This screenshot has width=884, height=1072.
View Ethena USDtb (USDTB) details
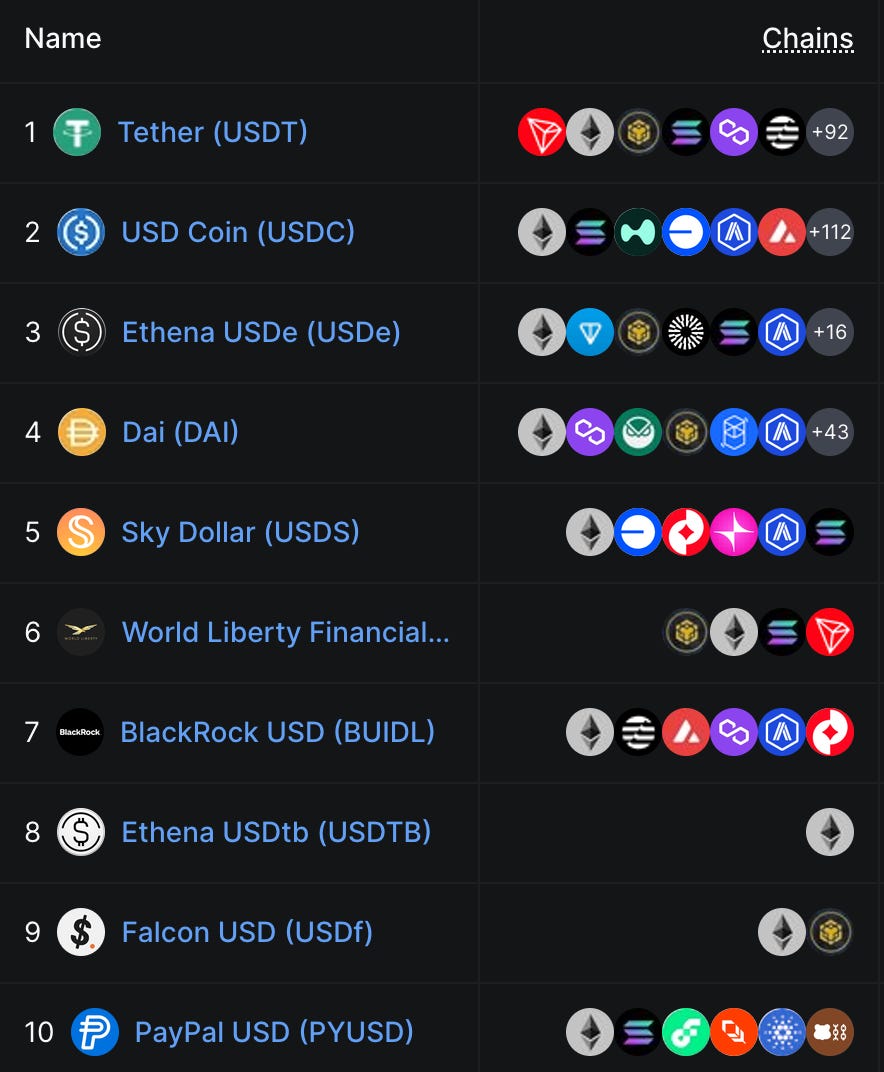click(x=276, y=832)
